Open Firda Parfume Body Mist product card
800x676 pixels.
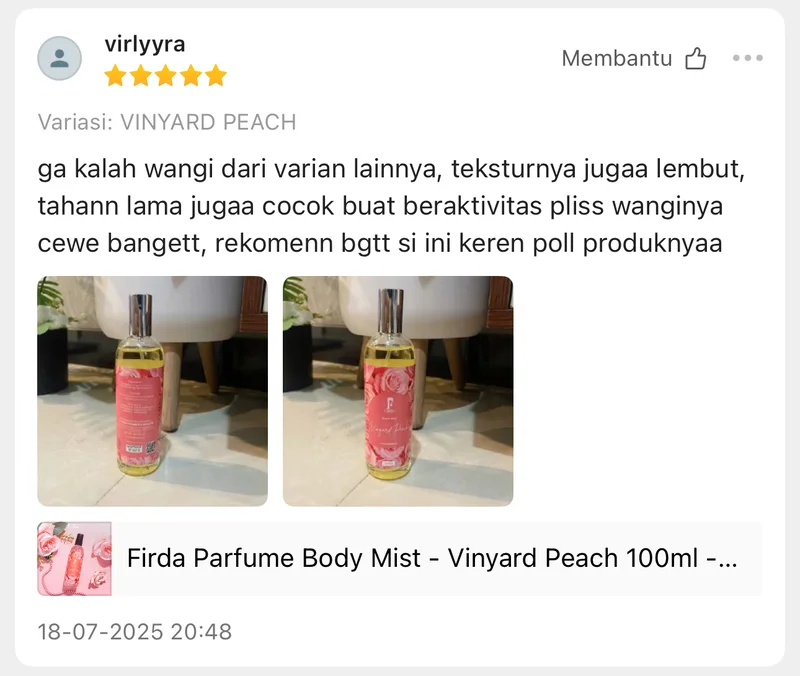click(x=400, y=559)
